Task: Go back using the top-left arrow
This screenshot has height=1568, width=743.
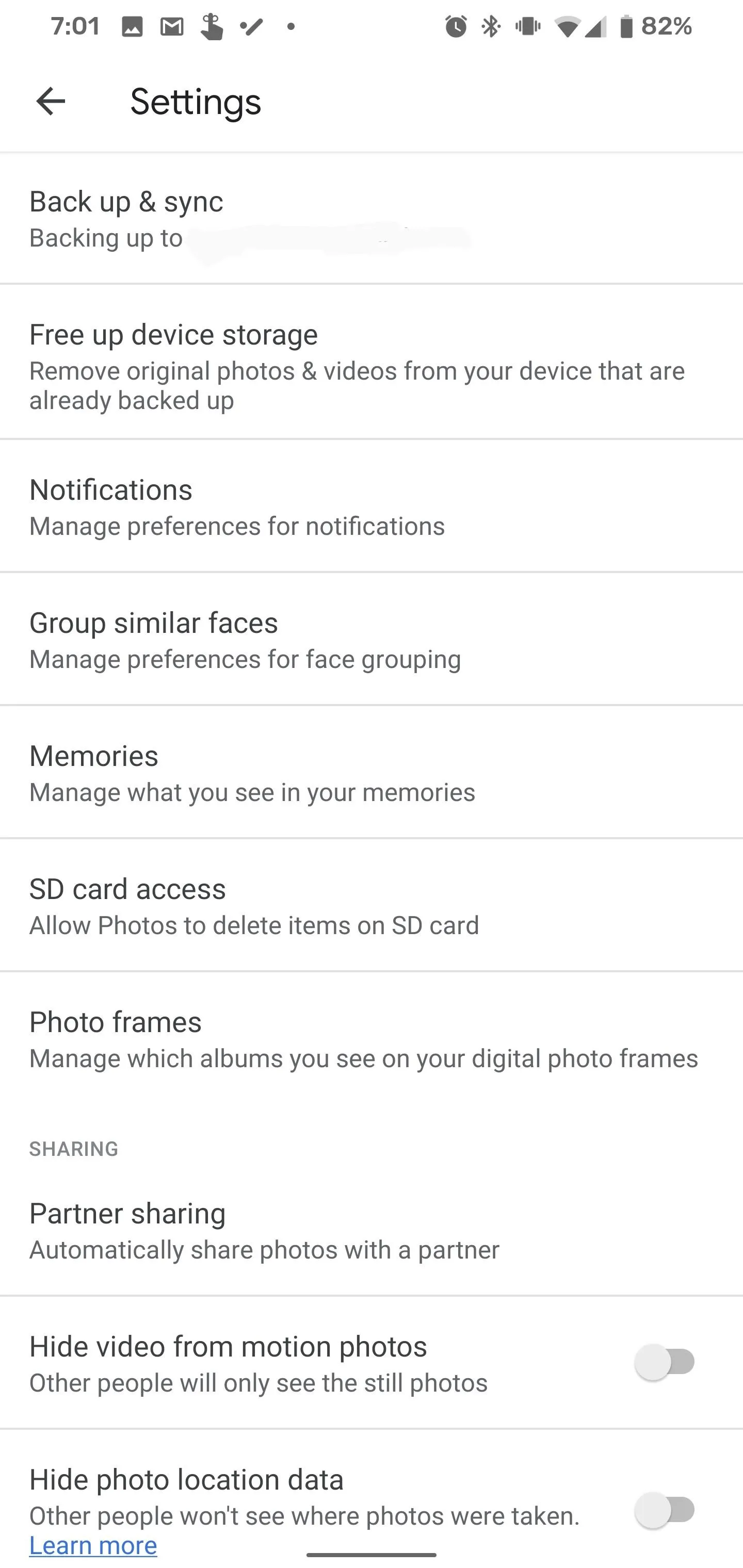Action: click(x=51, y=101)
